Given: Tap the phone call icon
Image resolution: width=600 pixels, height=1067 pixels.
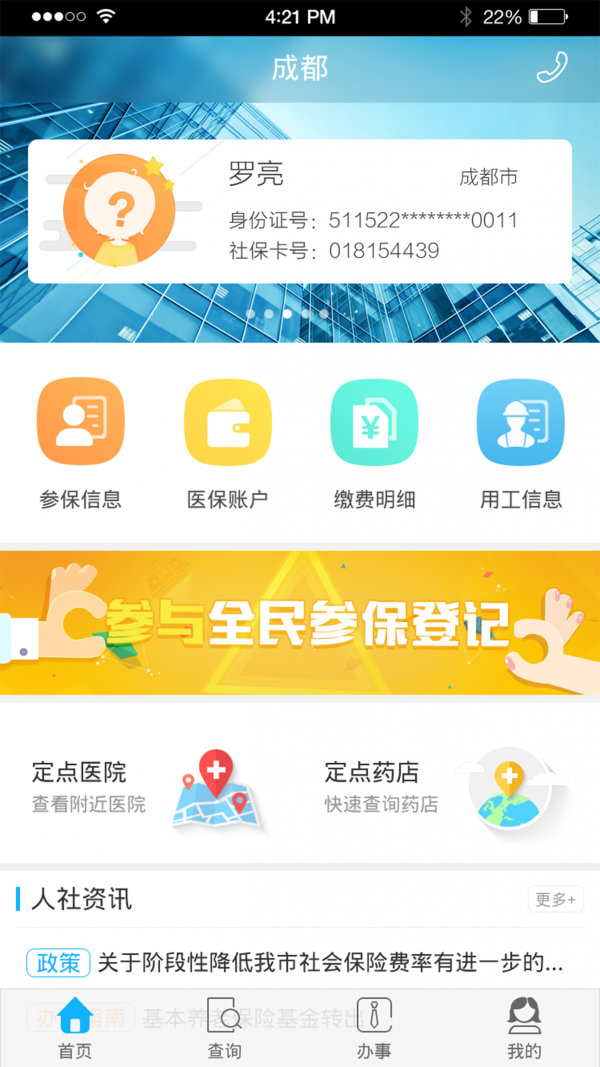Looking at the screenshot, I should click(552, 67).
